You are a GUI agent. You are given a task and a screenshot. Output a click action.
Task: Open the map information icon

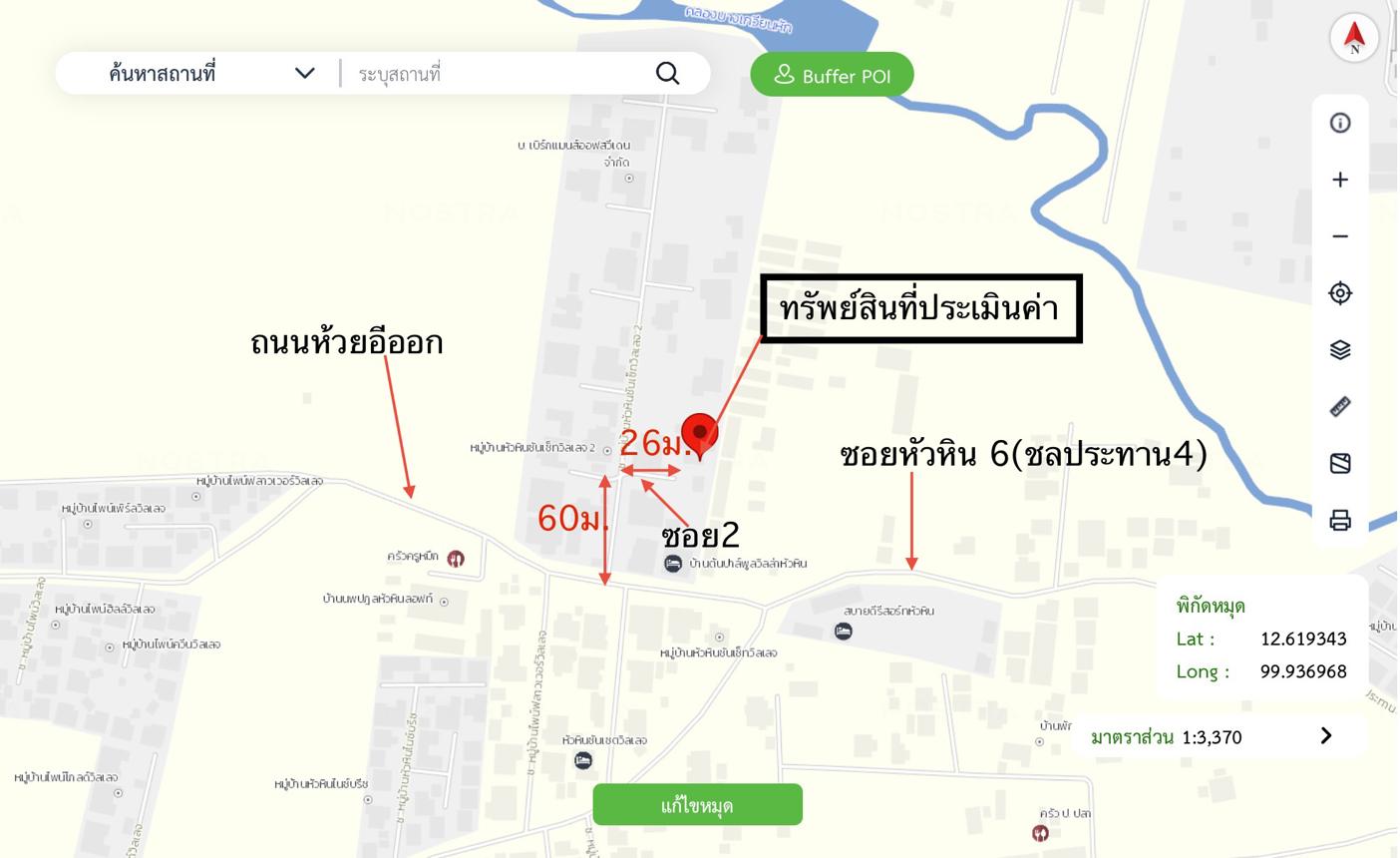coord(1340,123)
